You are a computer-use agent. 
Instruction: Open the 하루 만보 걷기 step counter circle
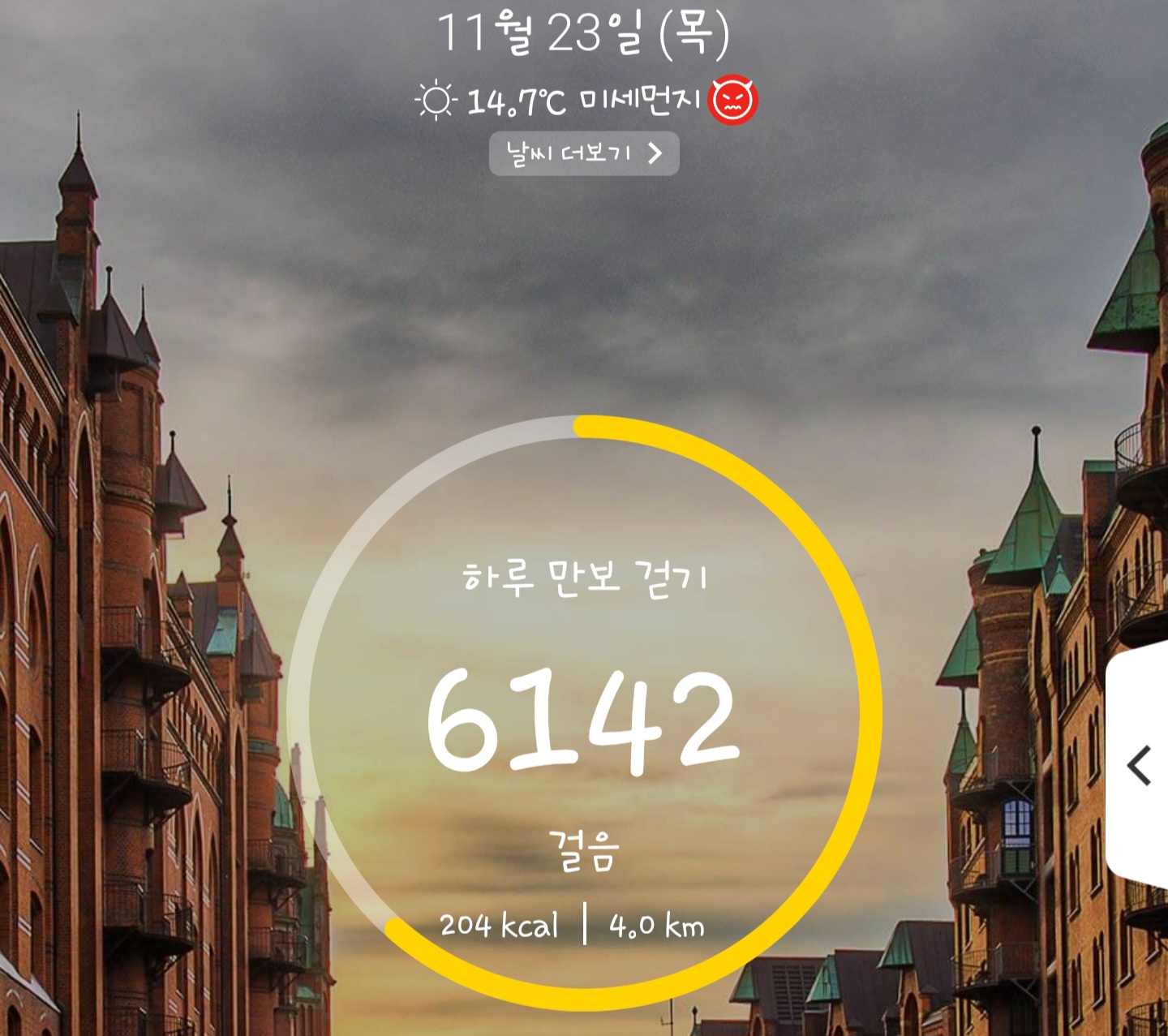583,714
